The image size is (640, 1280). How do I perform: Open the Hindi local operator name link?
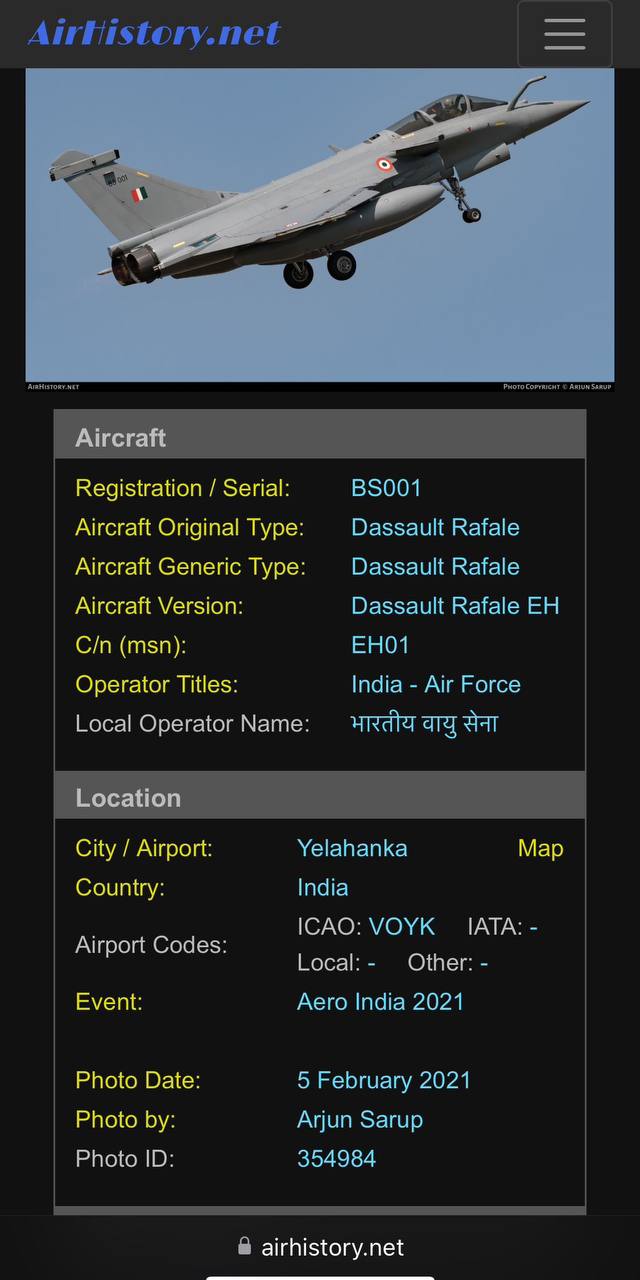[x=424, y=724]
